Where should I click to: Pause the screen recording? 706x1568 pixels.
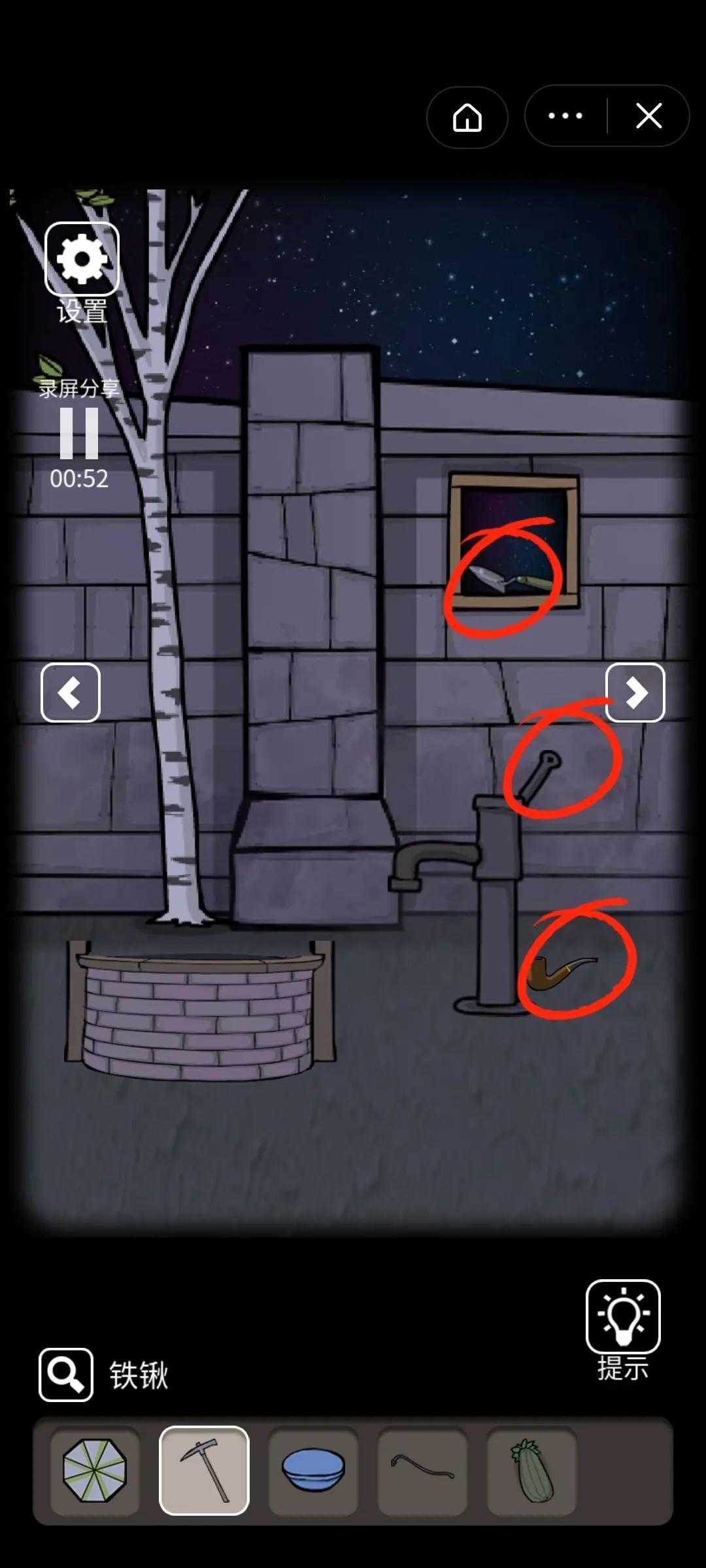[79, 433]
